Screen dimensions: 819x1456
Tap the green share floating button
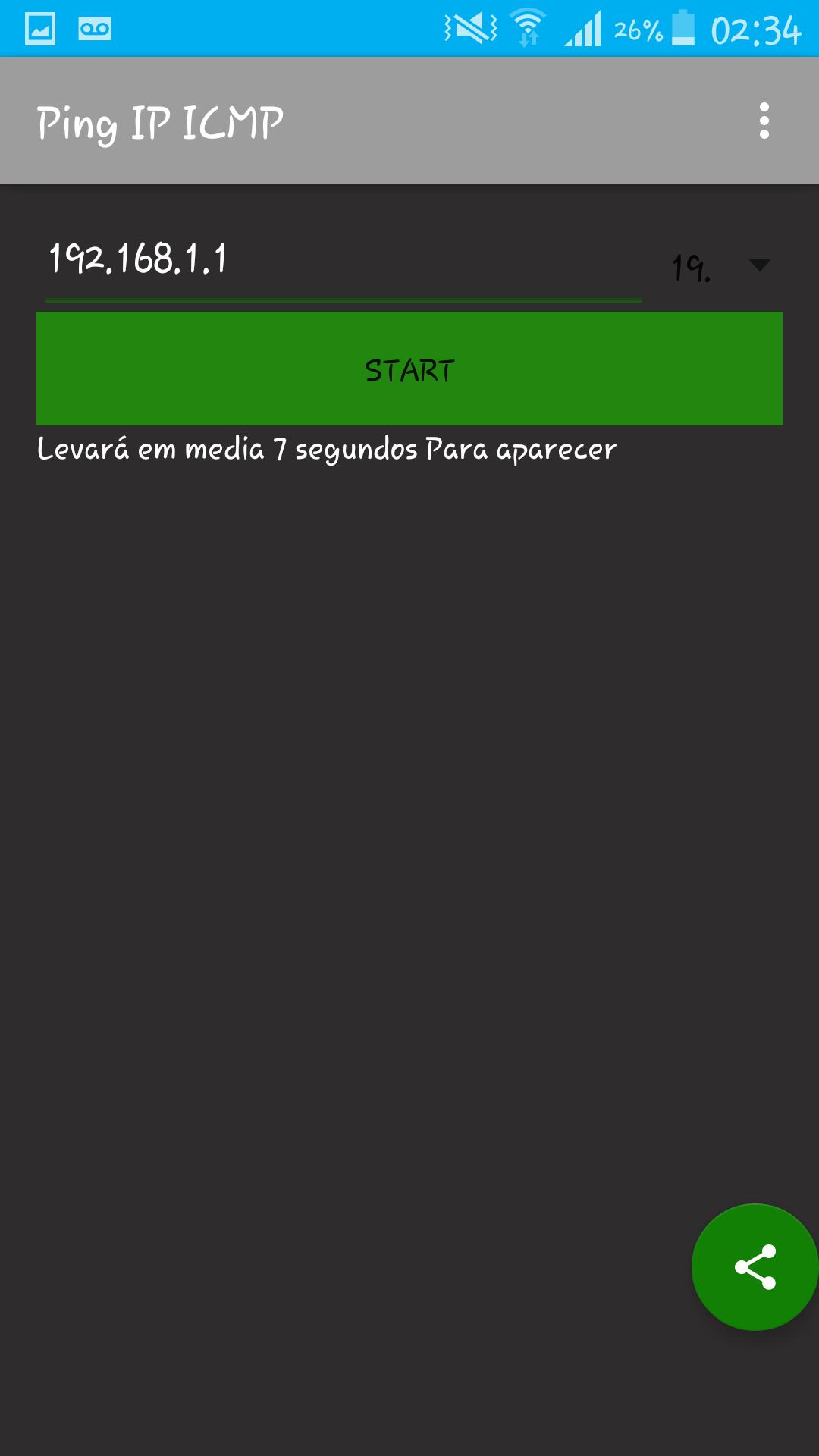click(x=755, y=1267)
